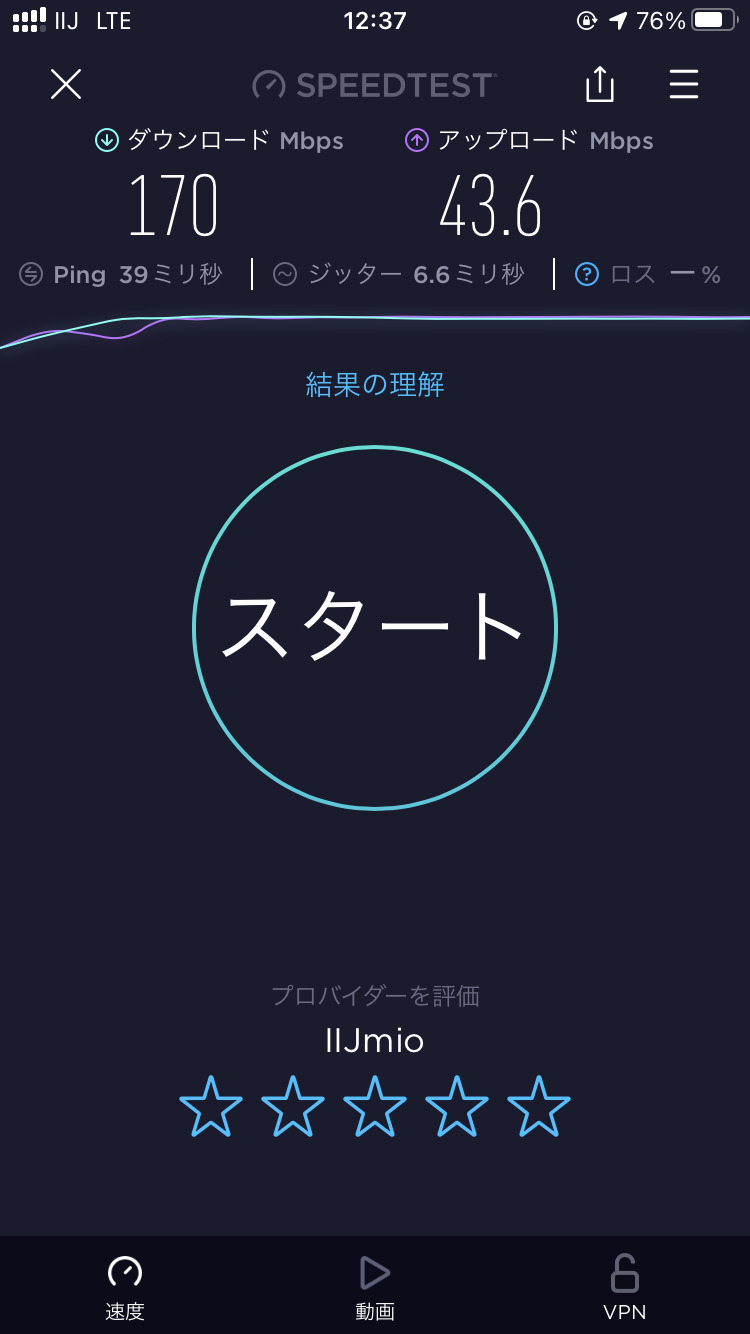Open the hamburger menu
Image resolution: width=750 pixels, height=1334 pixels.
pos(684,85)
